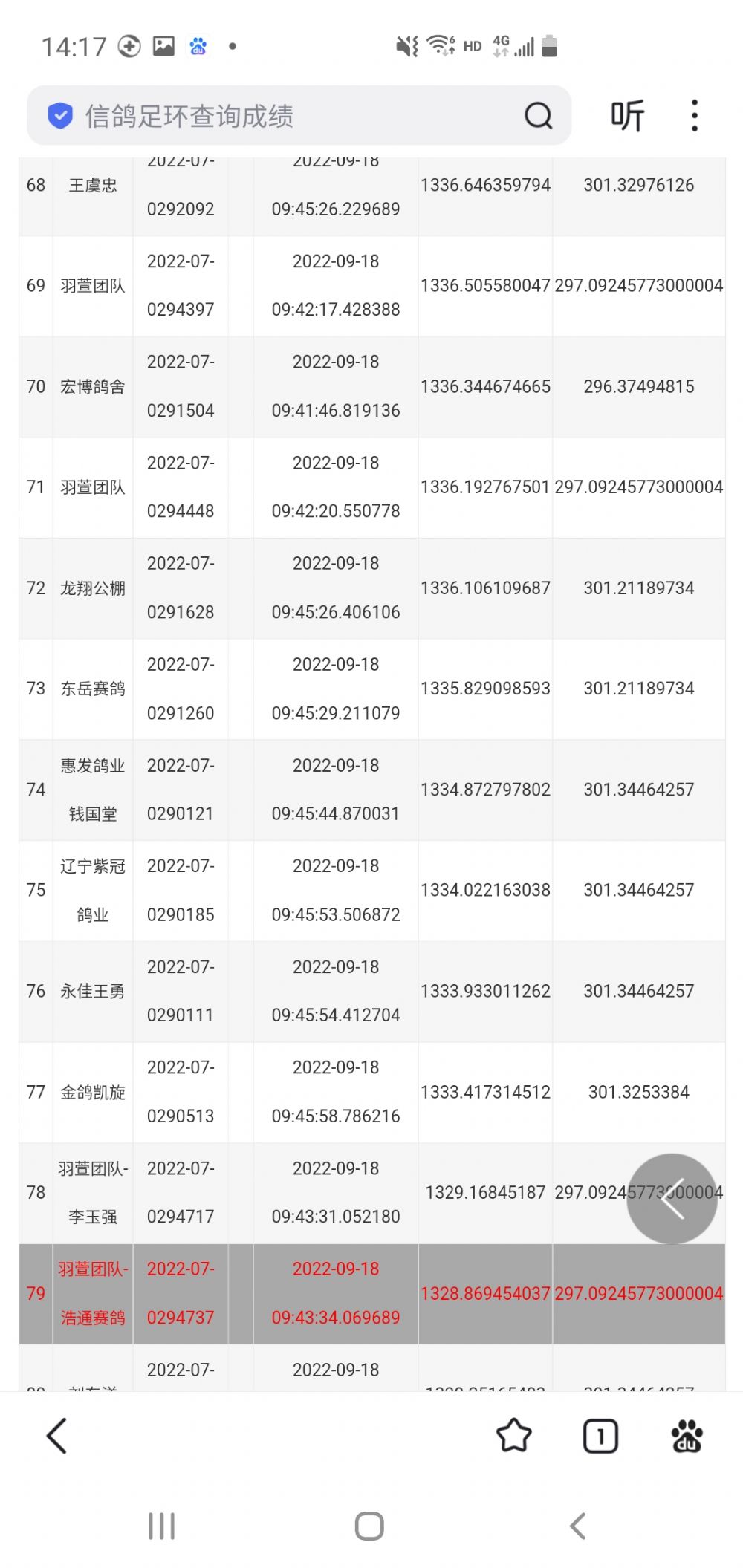The width and height of the screenshot is (743, 1568).
Task: Tap the address bar showing 信鸽足环查询成绩
Action: tap(282, 116)
